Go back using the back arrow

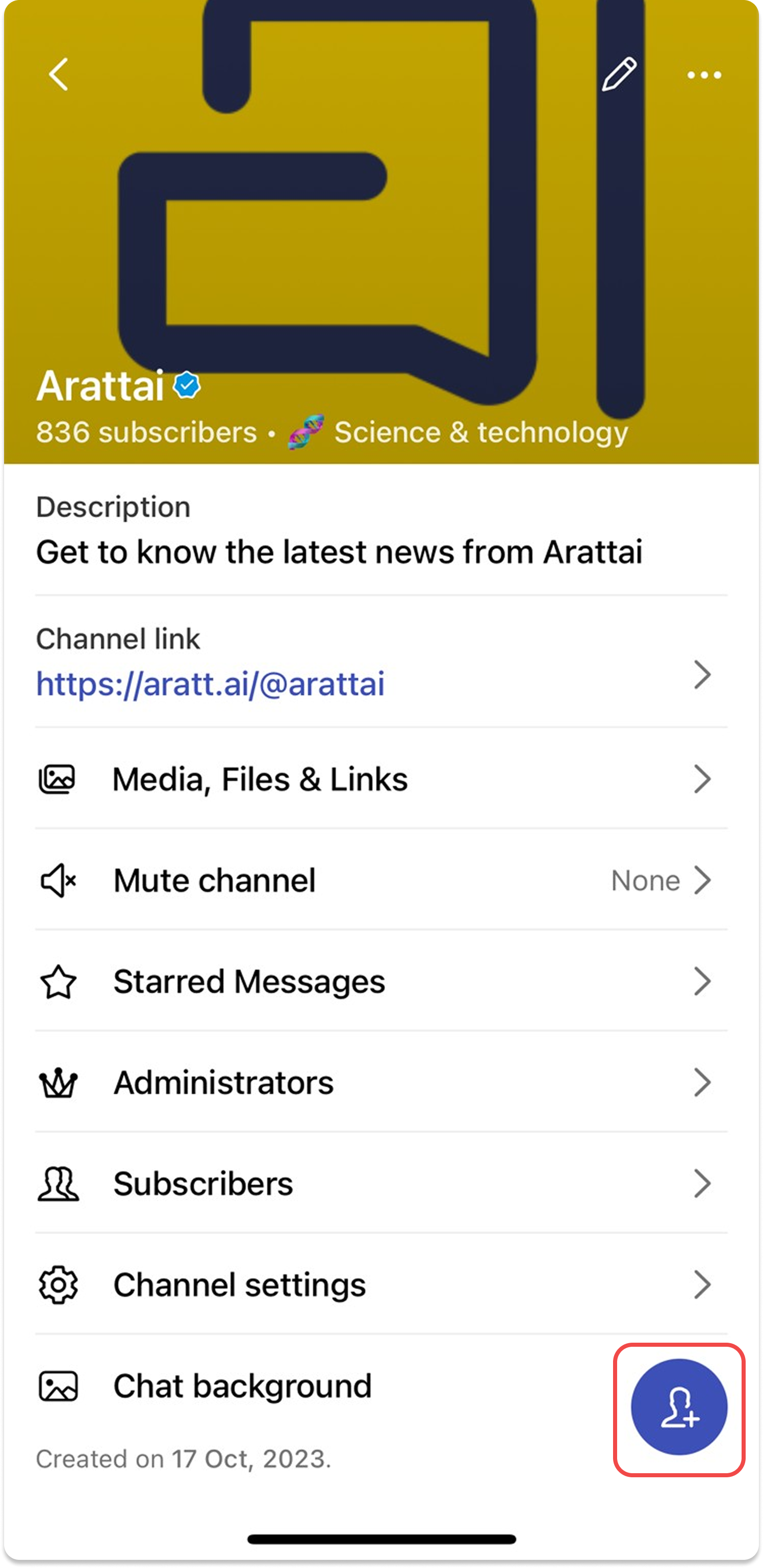click(59, 74)
